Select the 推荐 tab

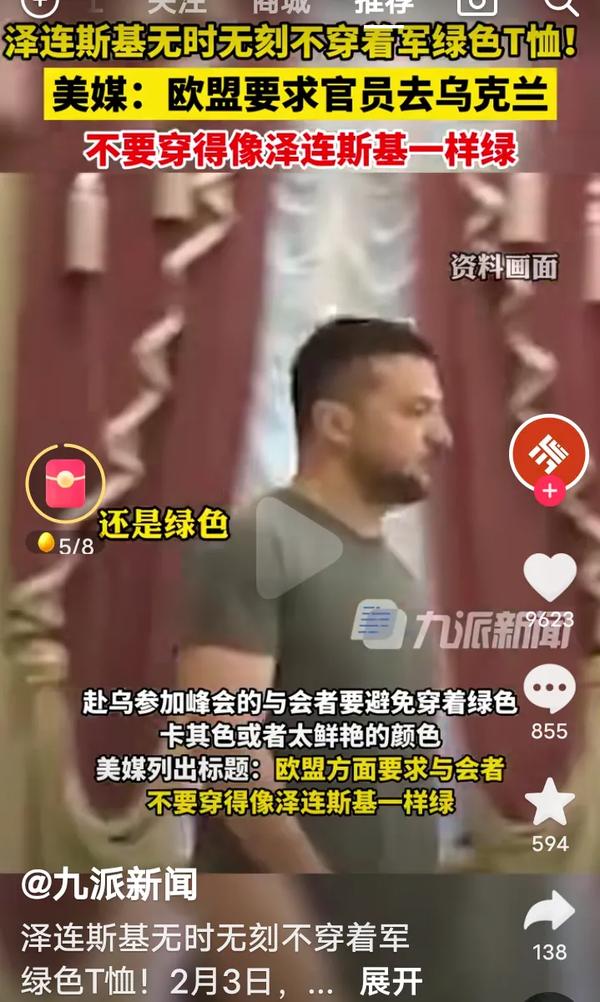pyautogui.click(x=385, y=6)
